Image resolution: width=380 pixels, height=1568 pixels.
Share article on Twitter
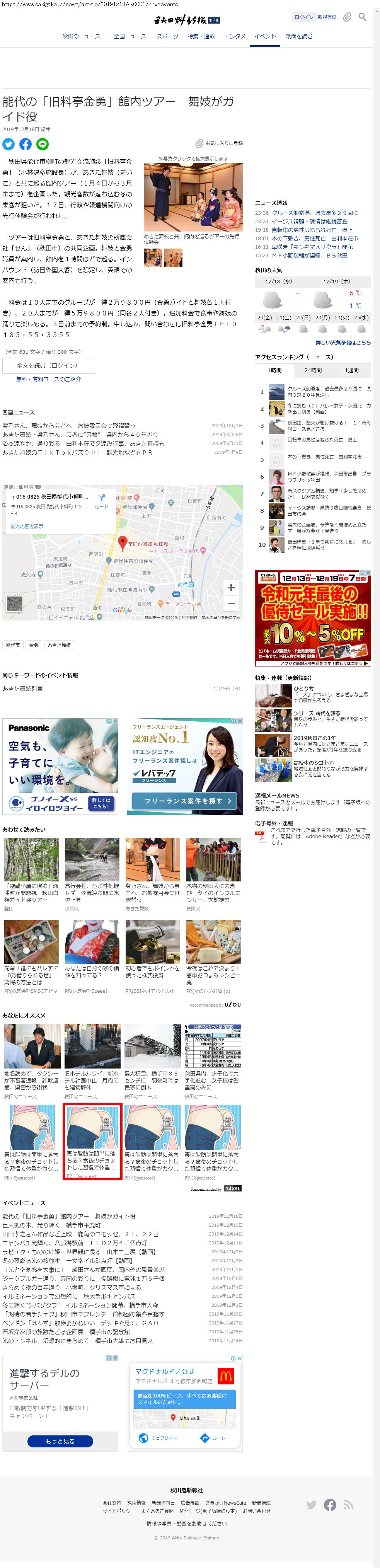point(9,144)
